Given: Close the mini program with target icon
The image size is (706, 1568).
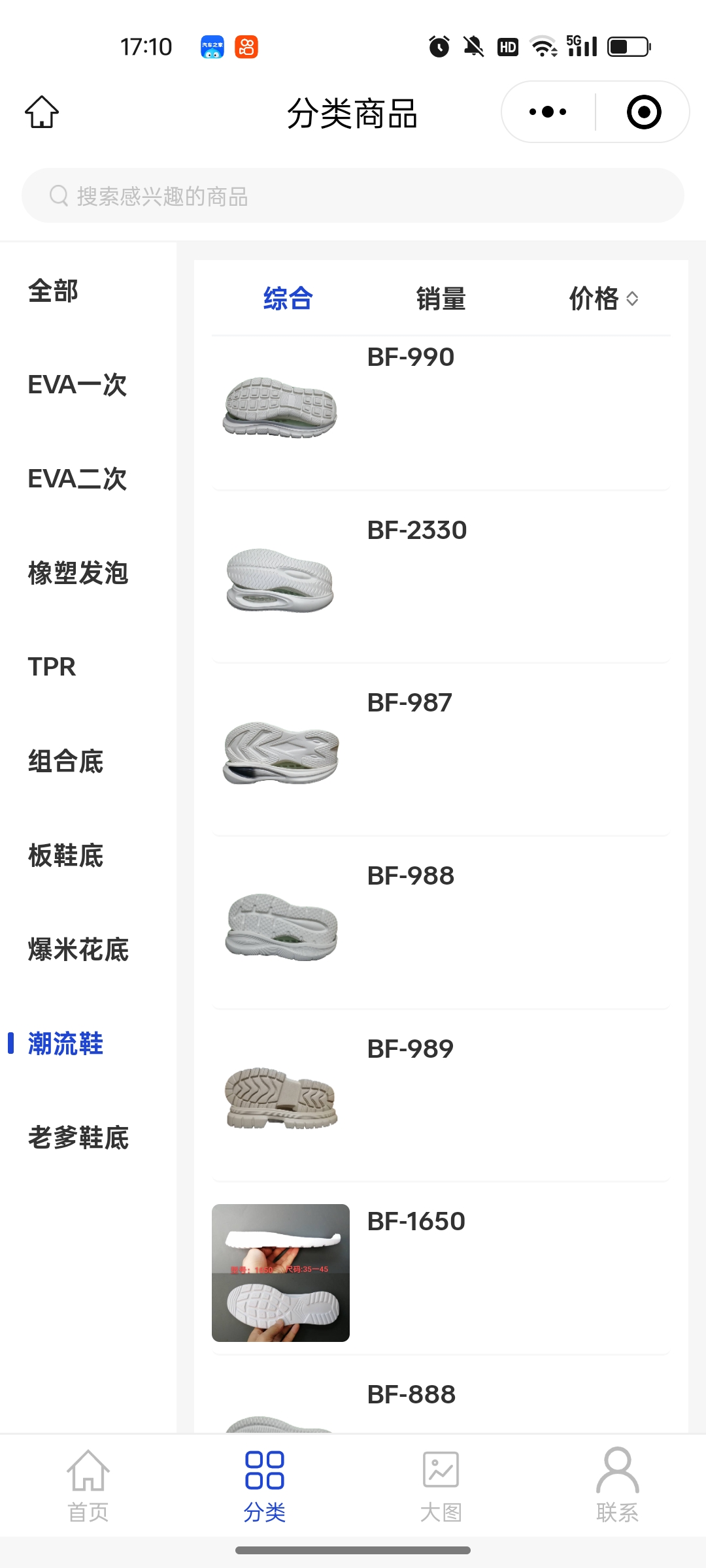Looking at the screenshot, I should click(x=643, y=112).
